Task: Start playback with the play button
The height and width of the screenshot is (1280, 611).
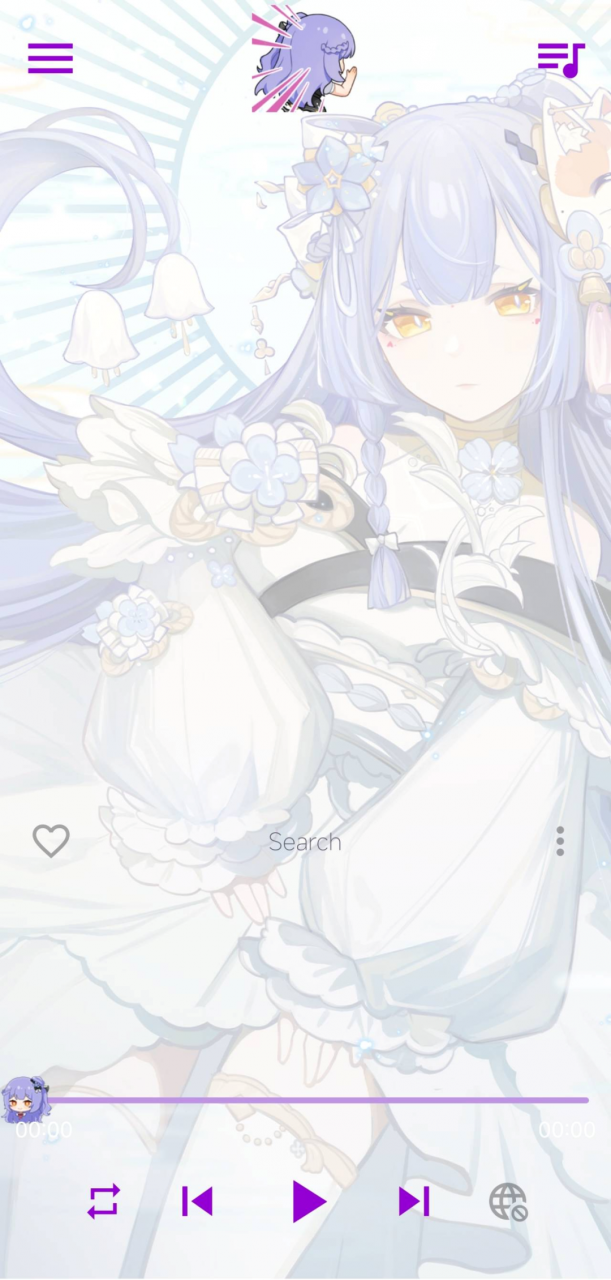Action: (x=309, y=1201)
